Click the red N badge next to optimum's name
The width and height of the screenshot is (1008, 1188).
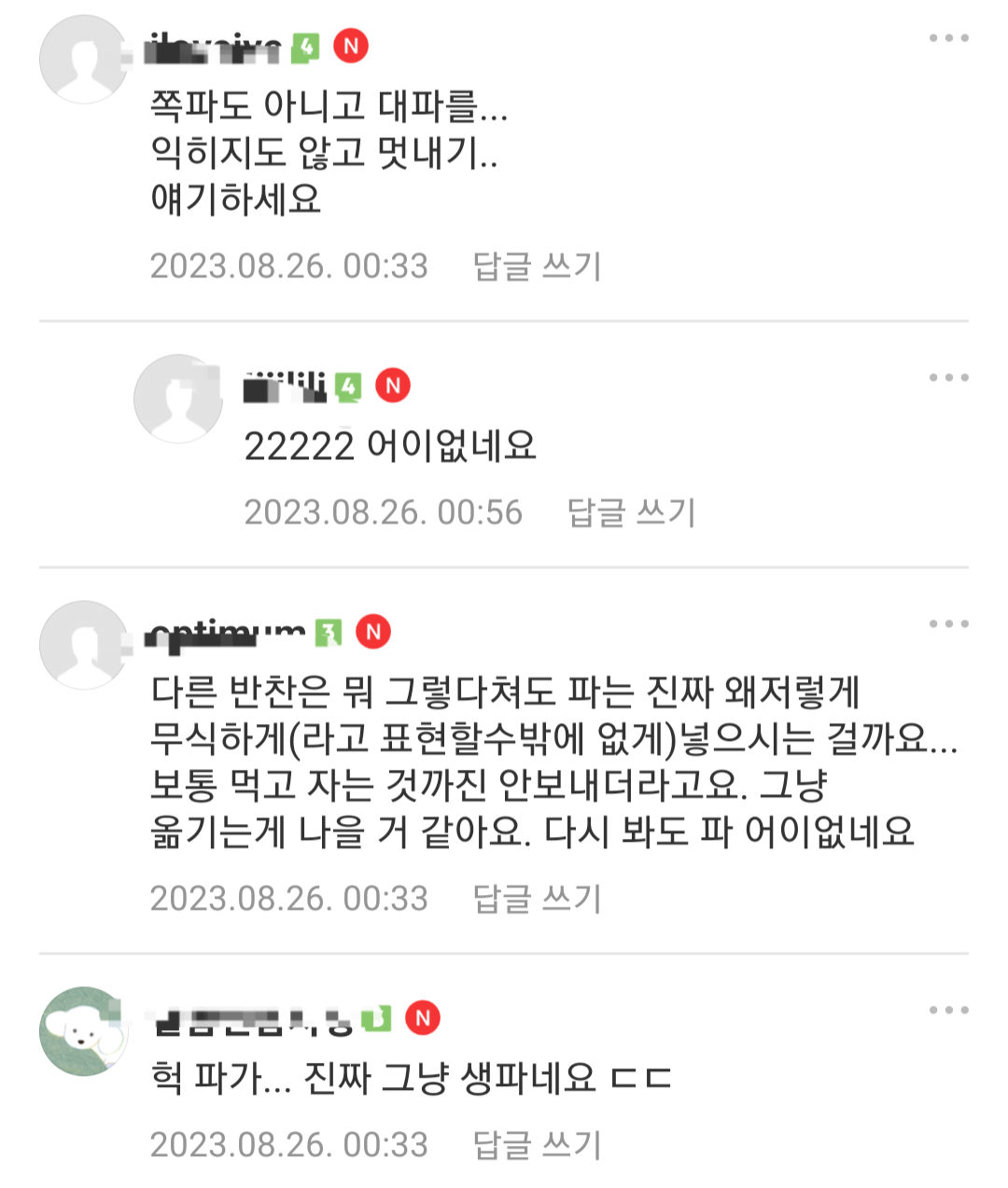pos(371,630)
